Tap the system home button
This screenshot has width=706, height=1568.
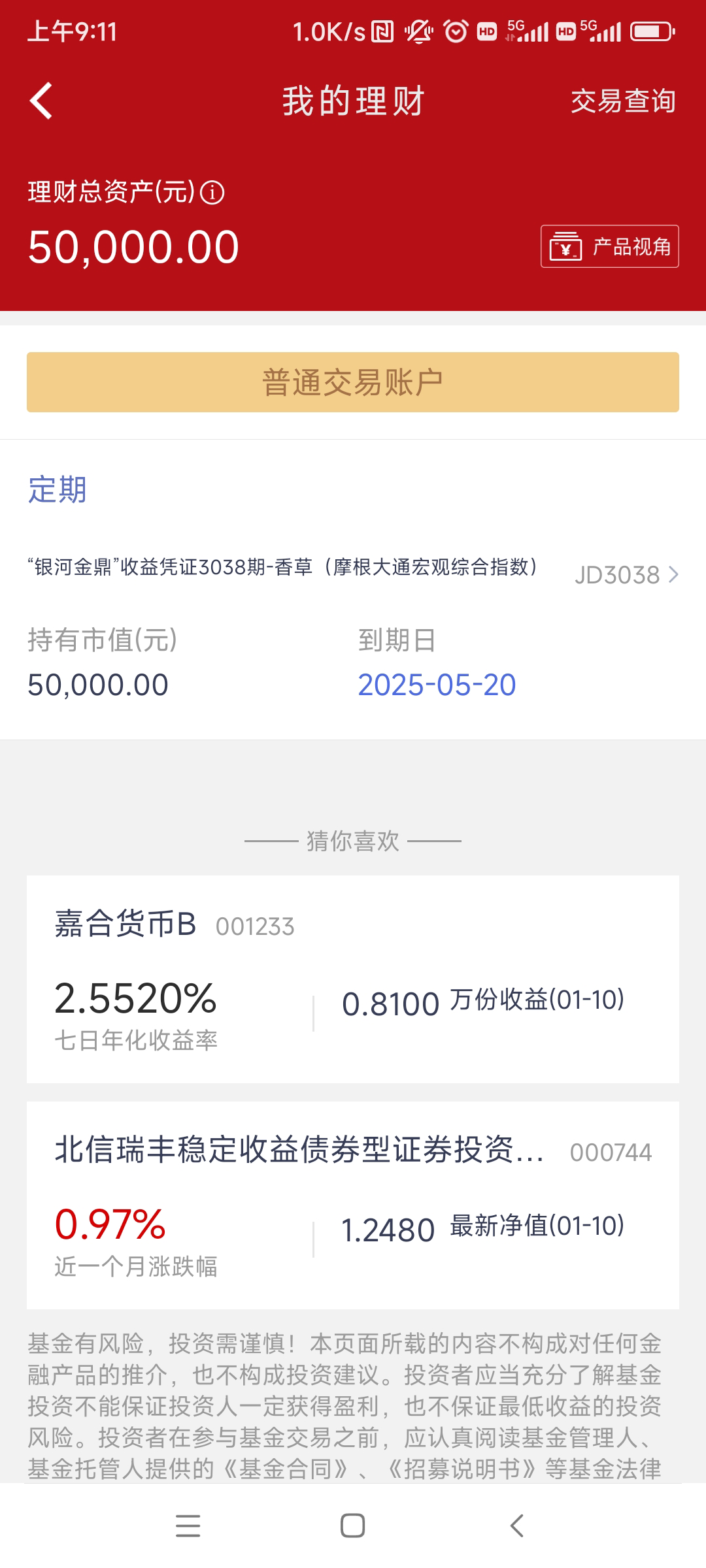coord(352,1526)
